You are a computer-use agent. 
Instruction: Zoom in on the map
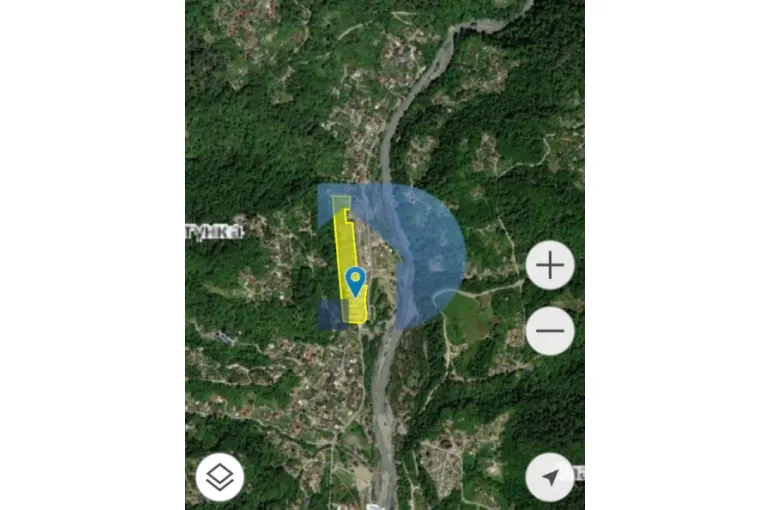pos(550,266)
